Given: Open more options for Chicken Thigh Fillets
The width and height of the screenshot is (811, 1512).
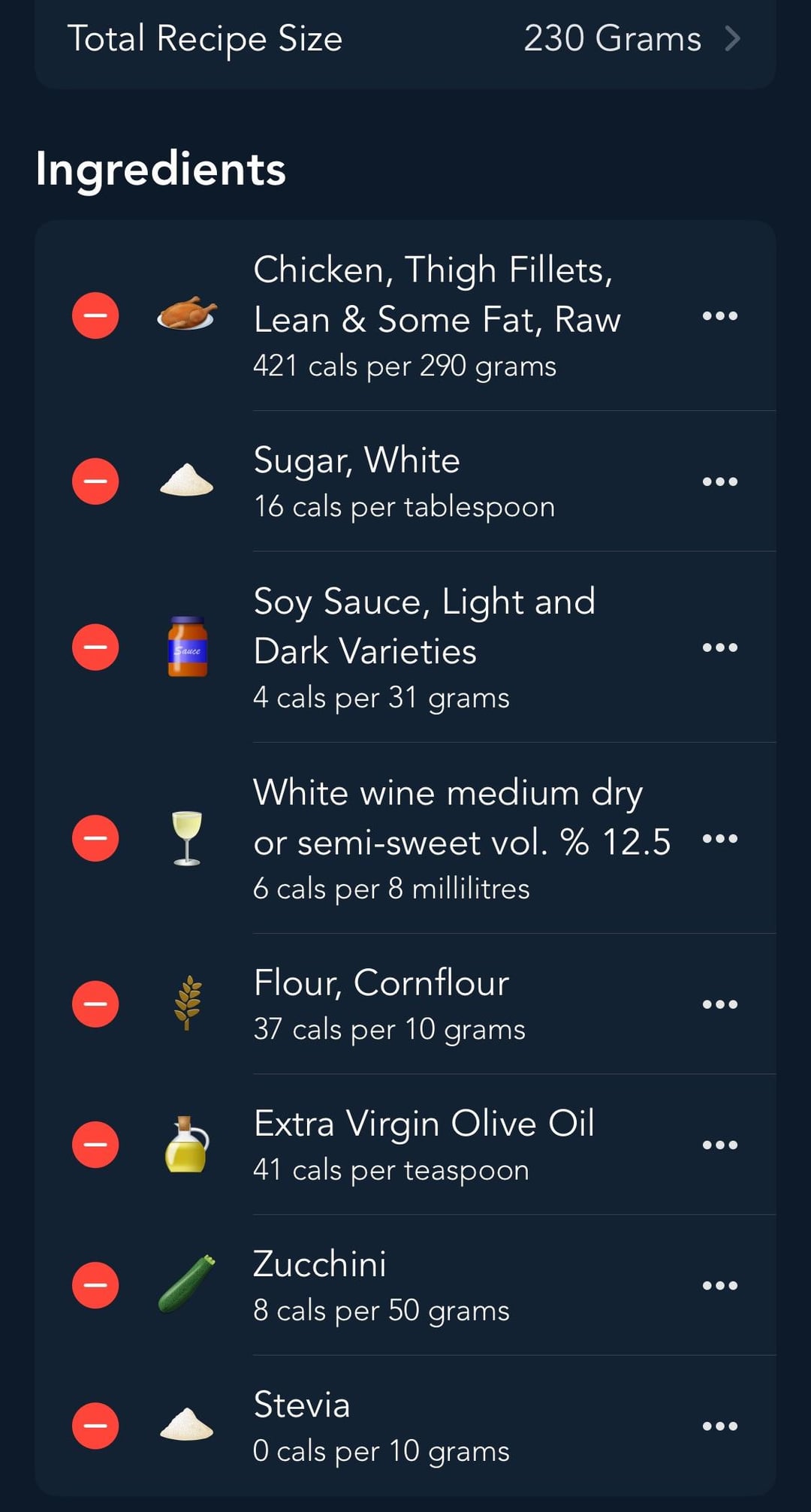Looking at the screenshot, I should (x=719, y=315).
